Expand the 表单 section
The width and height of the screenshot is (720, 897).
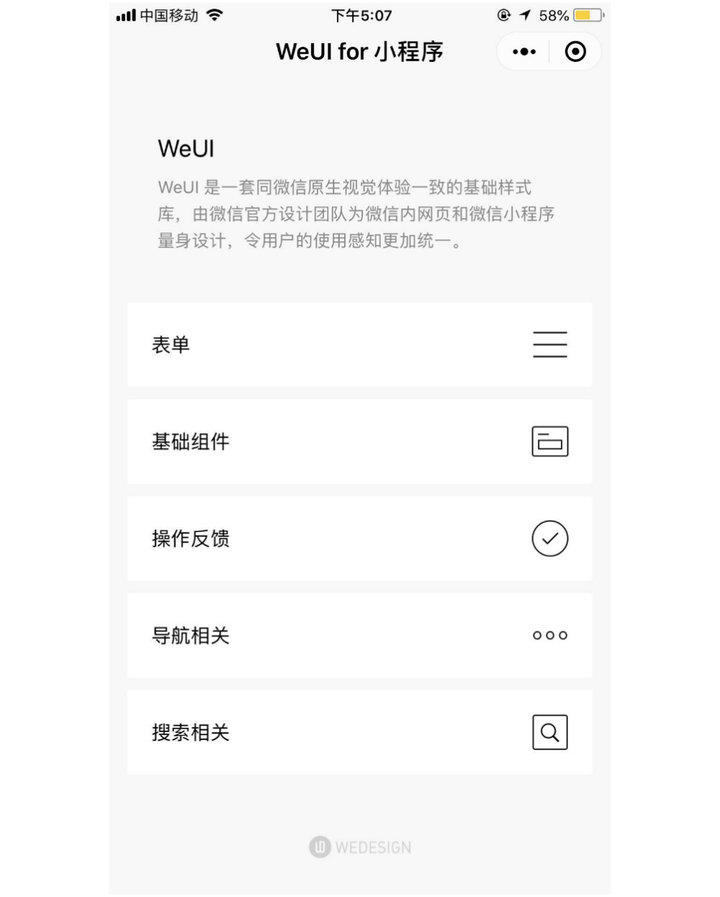(359, 345)
